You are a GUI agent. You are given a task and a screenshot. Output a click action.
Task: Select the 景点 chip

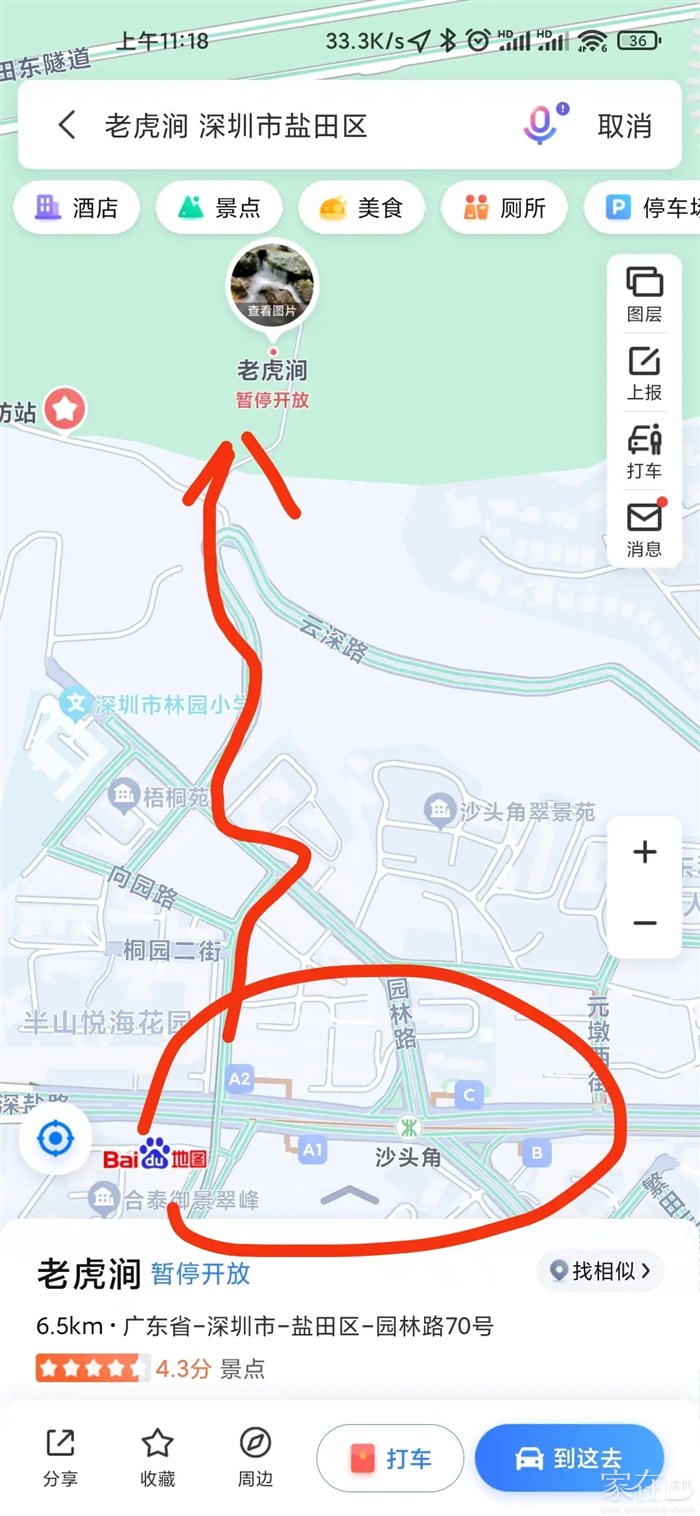(219, 208)
